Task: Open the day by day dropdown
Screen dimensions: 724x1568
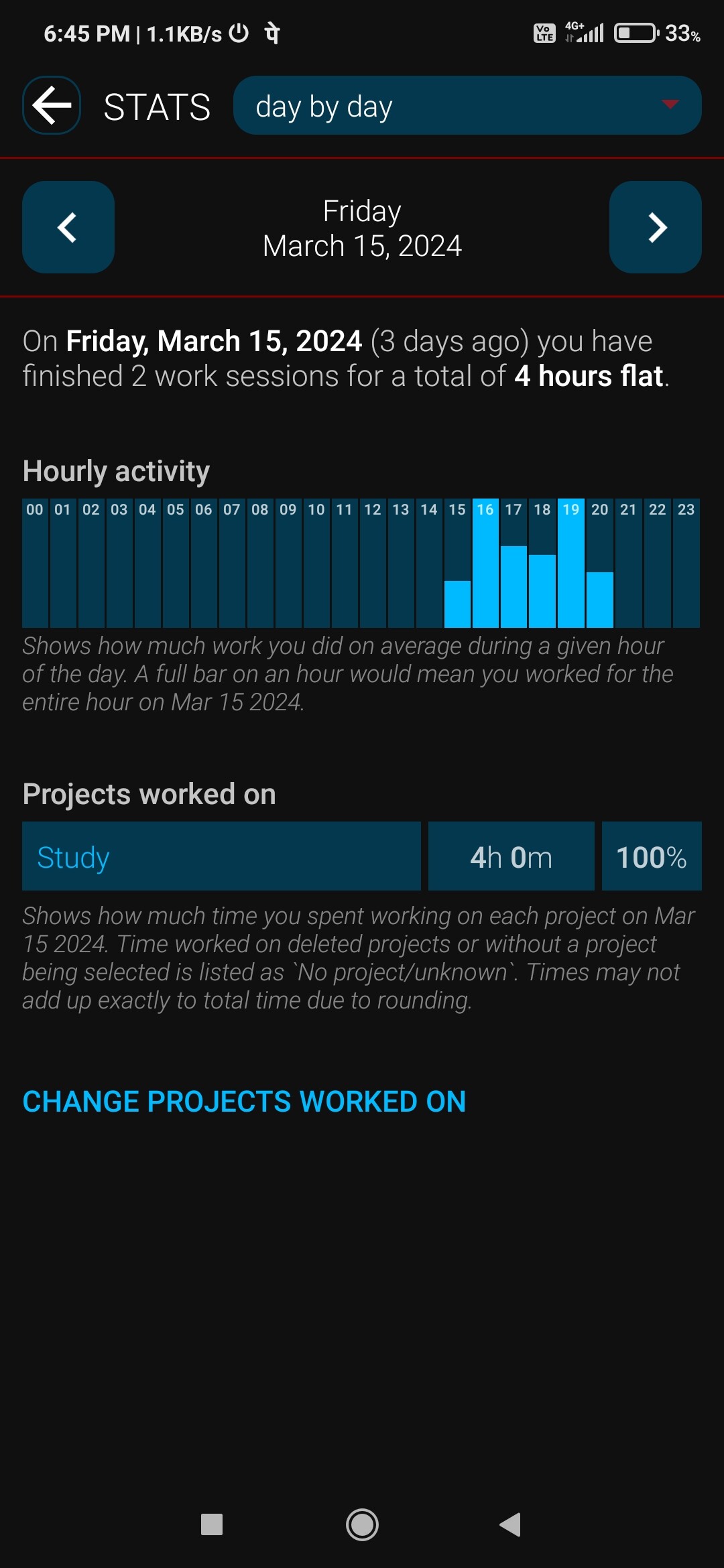Action: pyautogui.click(x=467, y=105)
